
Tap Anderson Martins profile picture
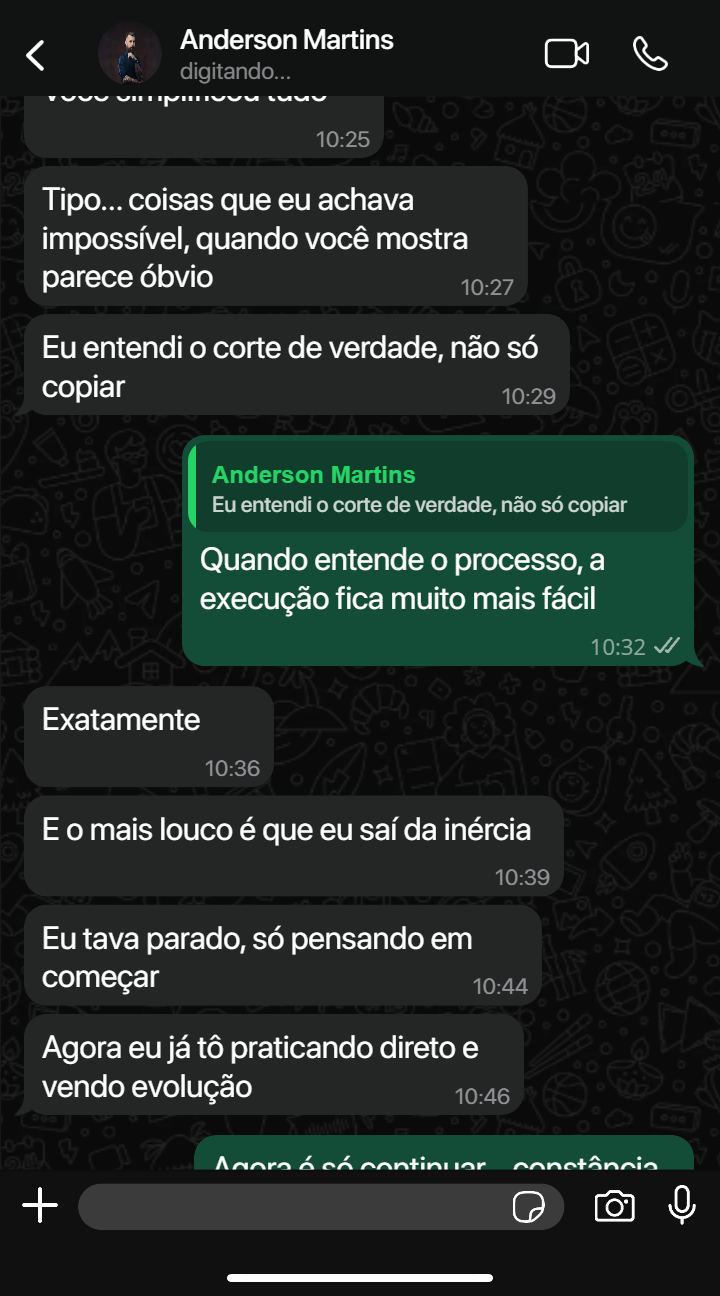130,54
